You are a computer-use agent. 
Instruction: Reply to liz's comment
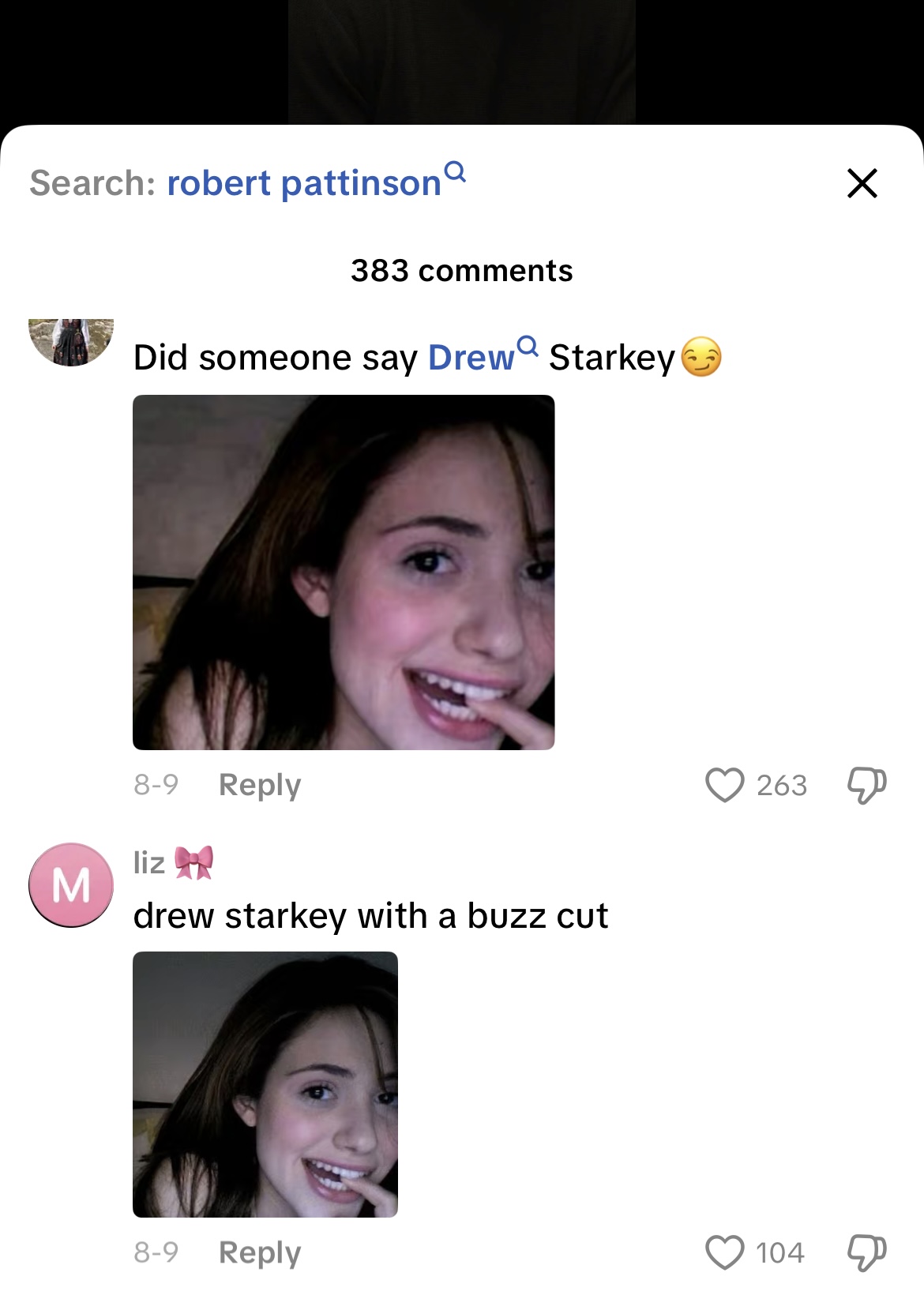tap(259, 1252)
